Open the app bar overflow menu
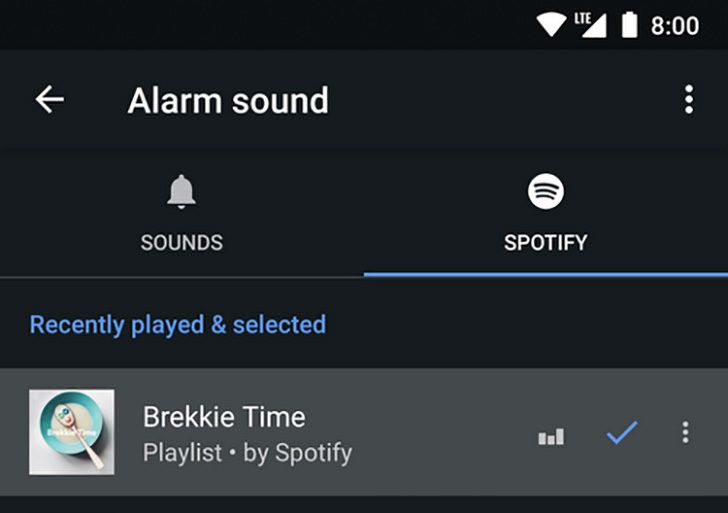 688,100
